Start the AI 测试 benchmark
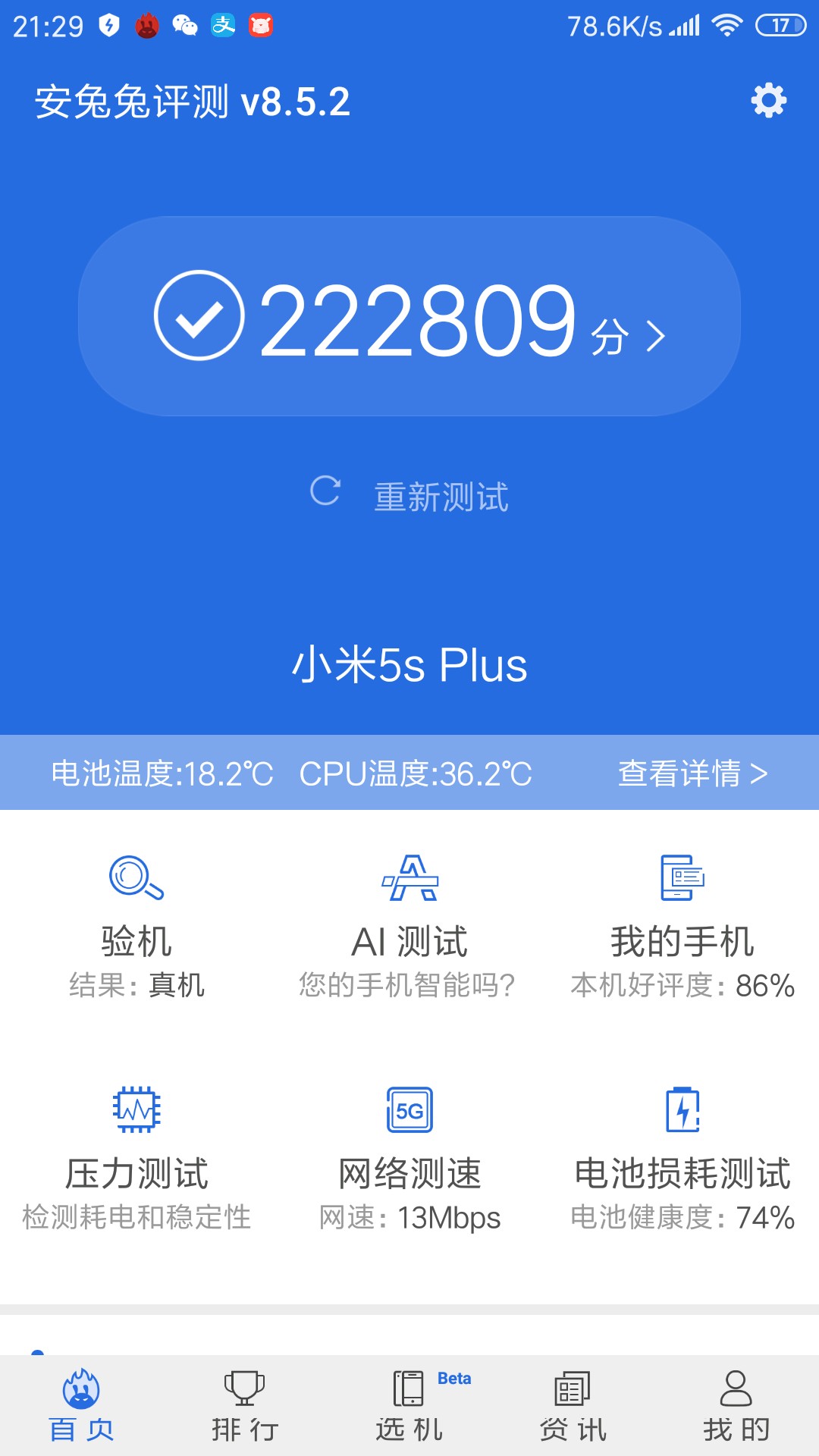Viewport: 819px width, 1456px height. click(x=409, y=925)
